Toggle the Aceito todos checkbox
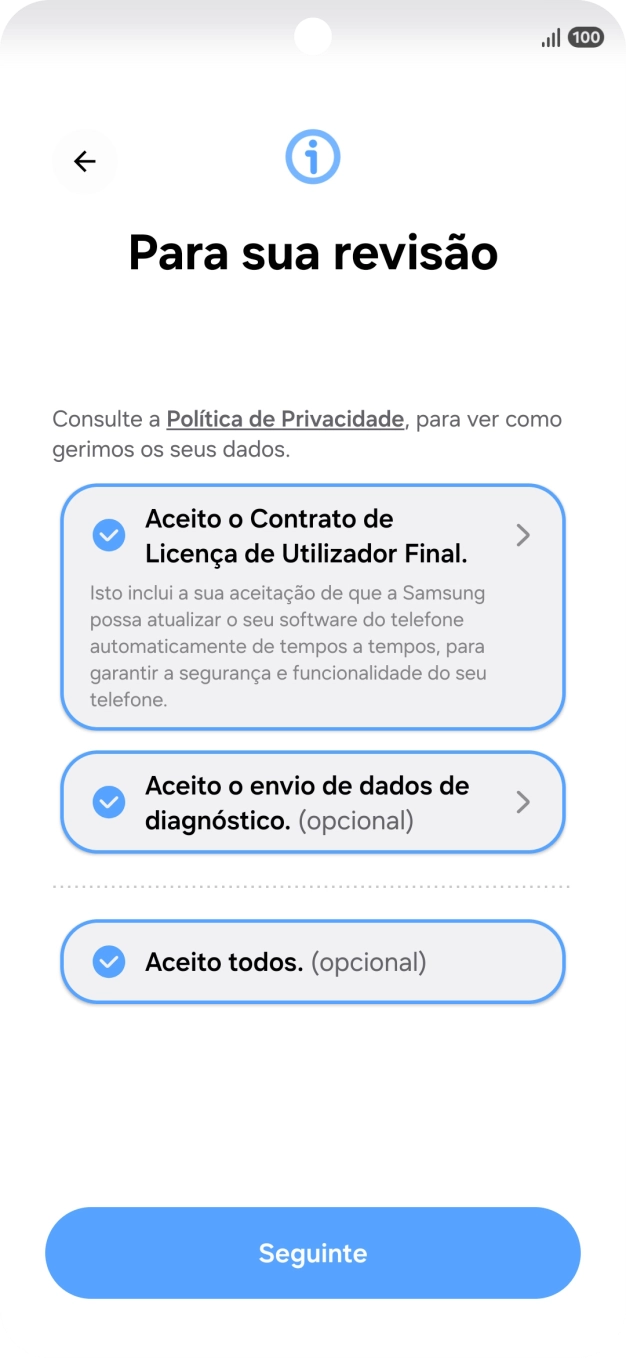The image size is (626, 1358). point(108,962)
